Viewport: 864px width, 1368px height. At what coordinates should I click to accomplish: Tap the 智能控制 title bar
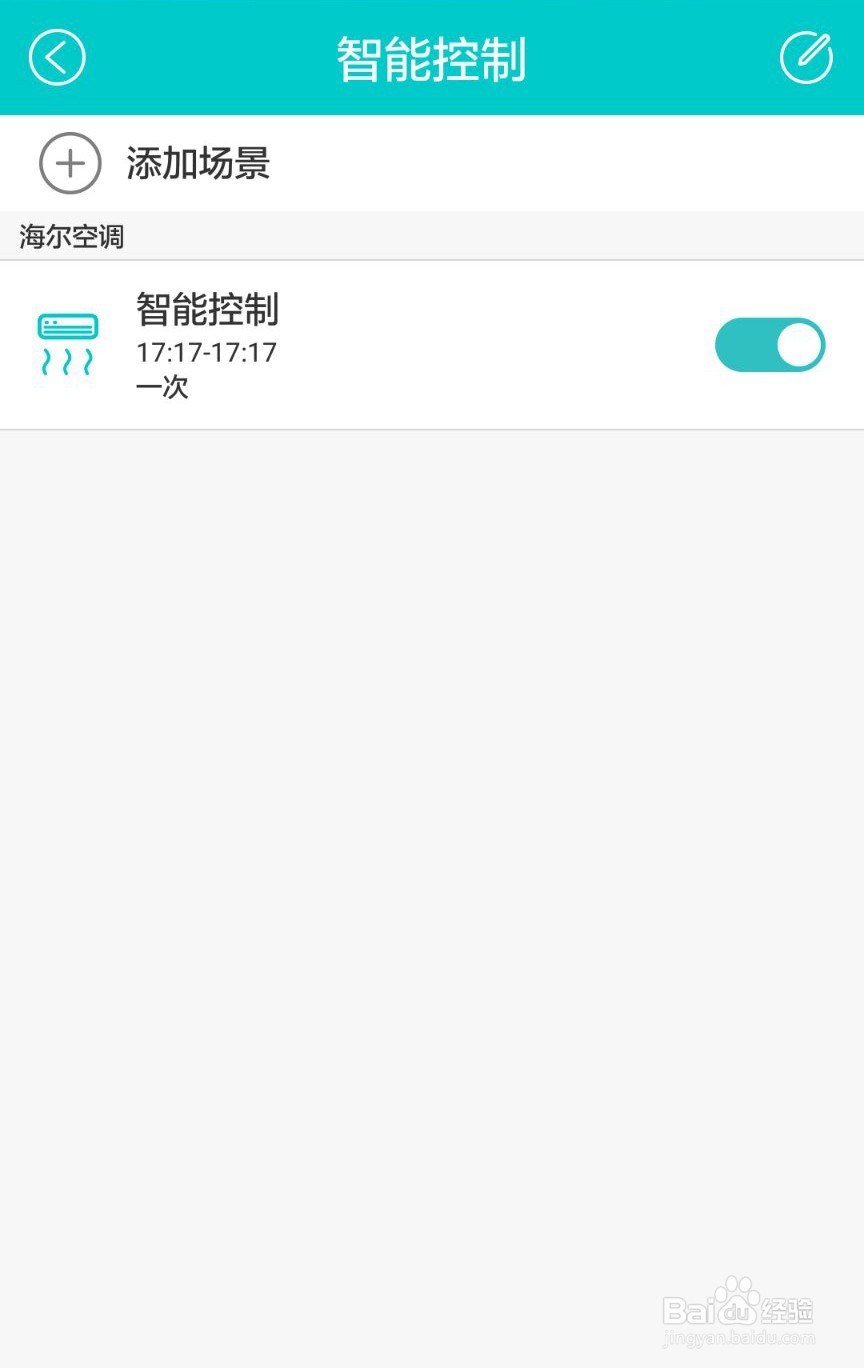pos(430,57)
